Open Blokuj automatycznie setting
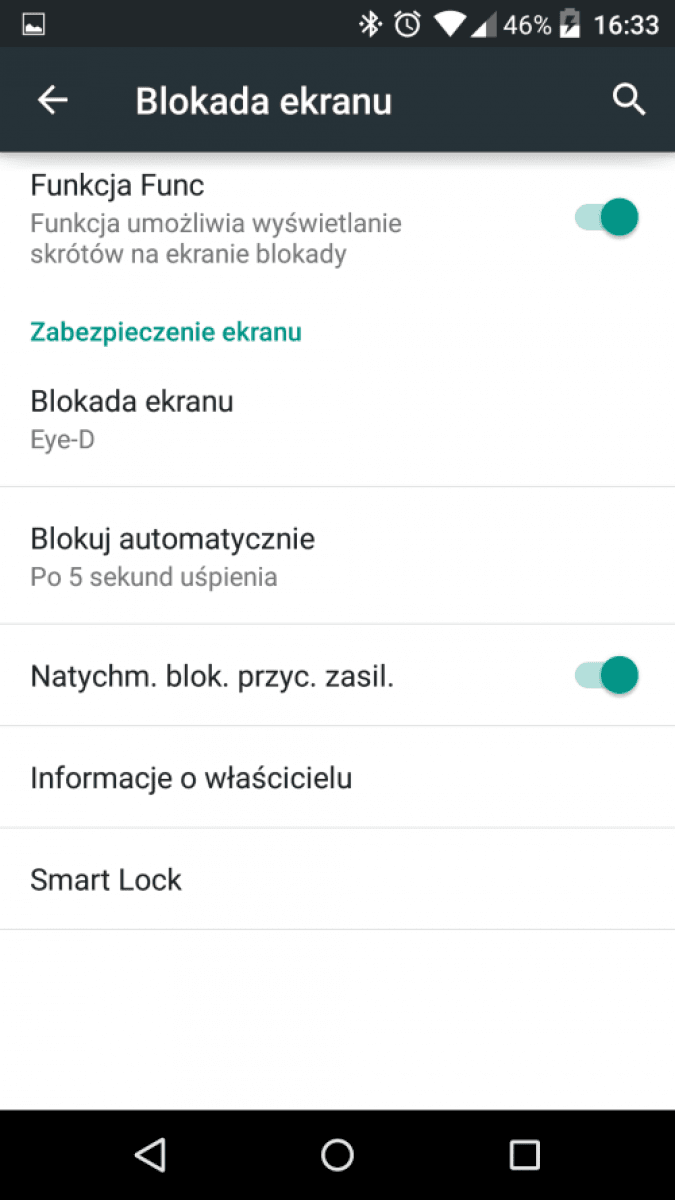 337,556
